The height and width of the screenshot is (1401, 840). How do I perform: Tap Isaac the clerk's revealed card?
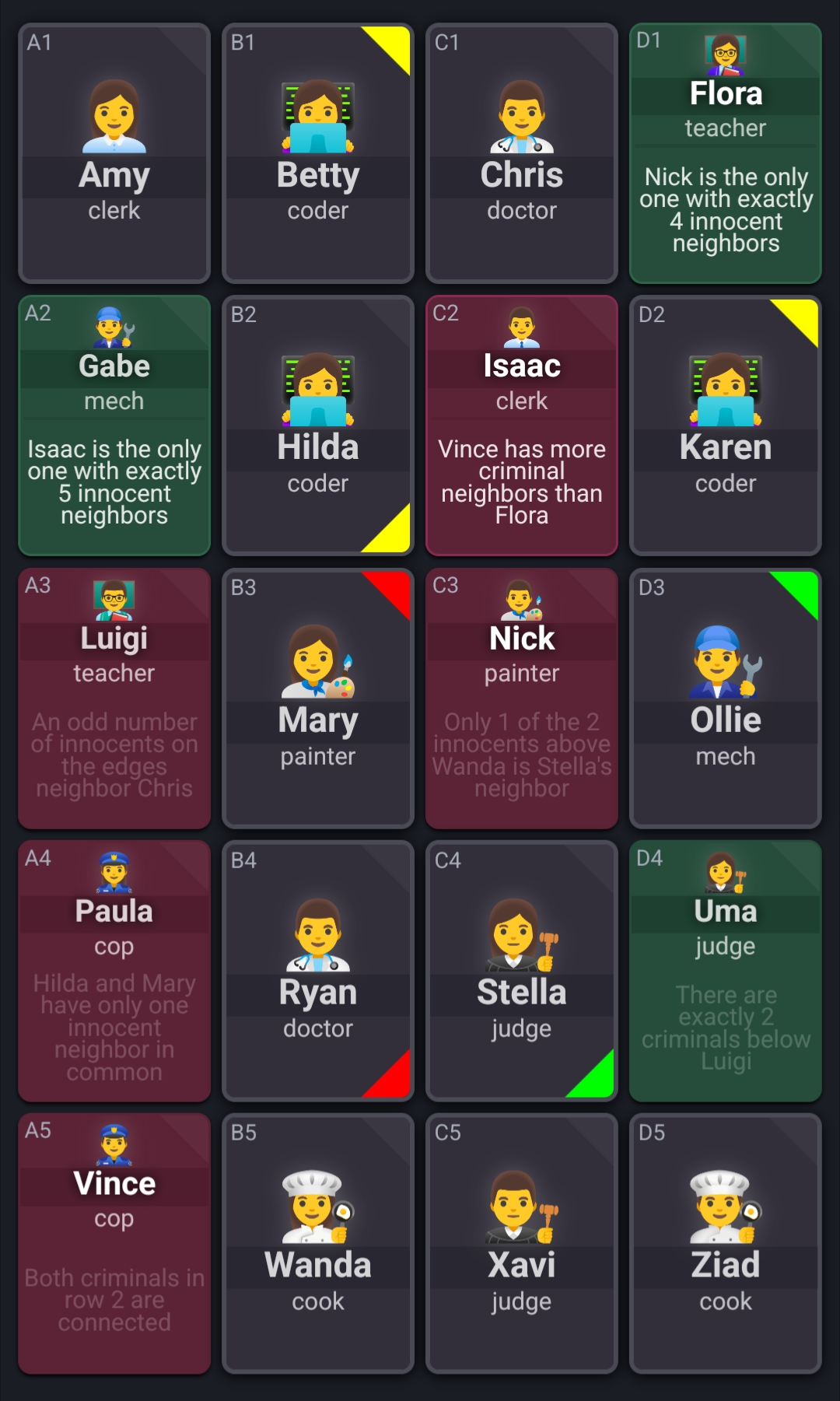[522, 426]
